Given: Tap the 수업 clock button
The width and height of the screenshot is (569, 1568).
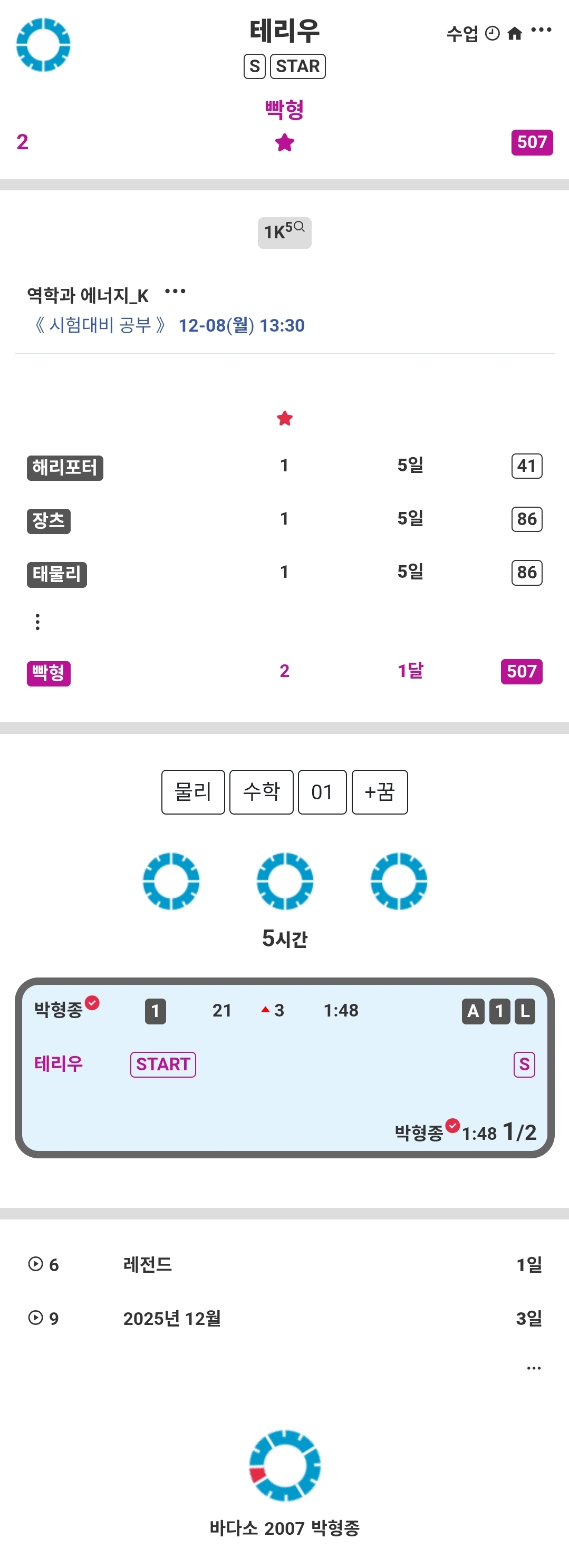Looking at the screenshot, I should click(472, 33).
